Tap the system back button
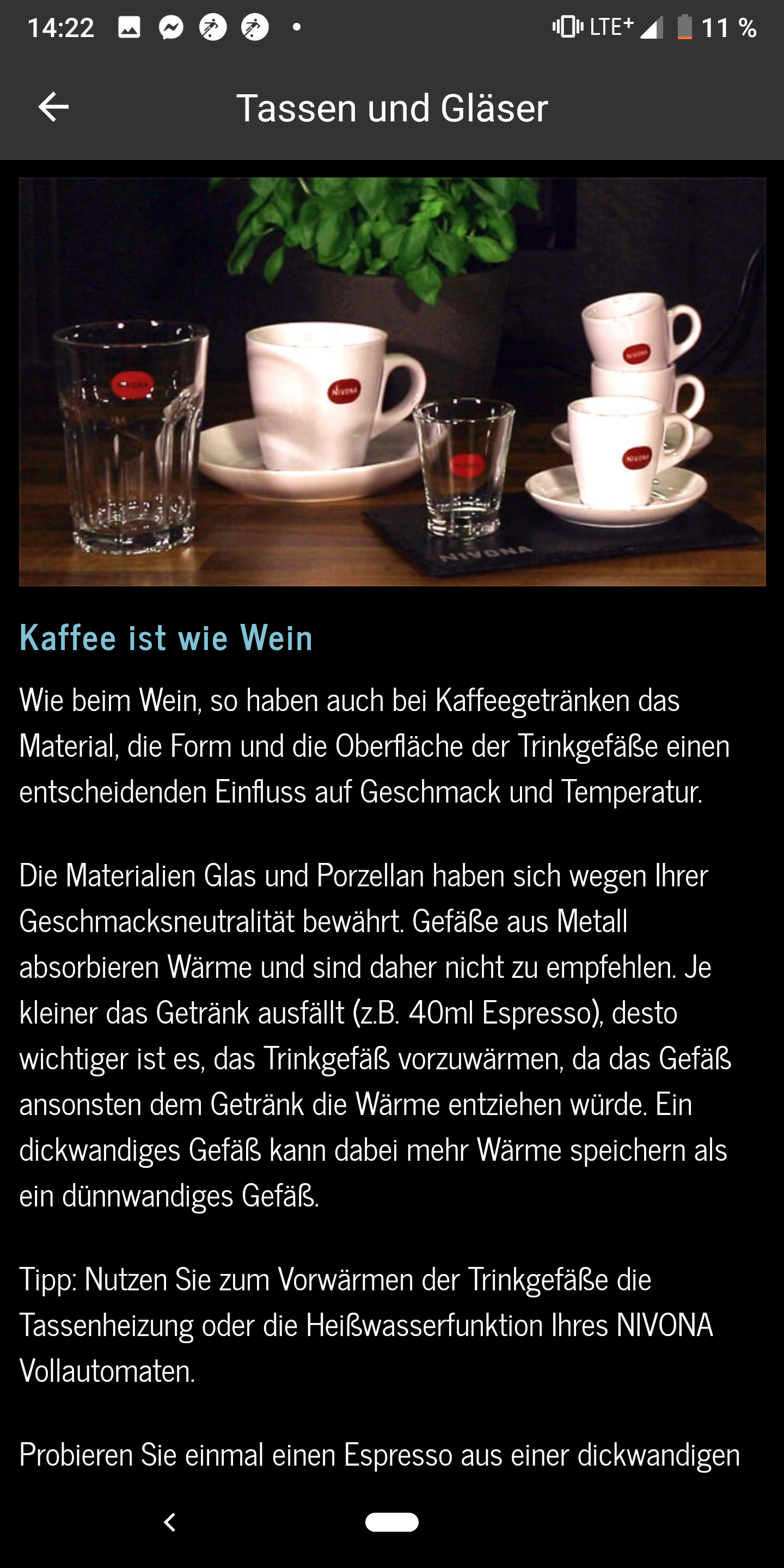Screen dimensions: 784x1568 170,1522
